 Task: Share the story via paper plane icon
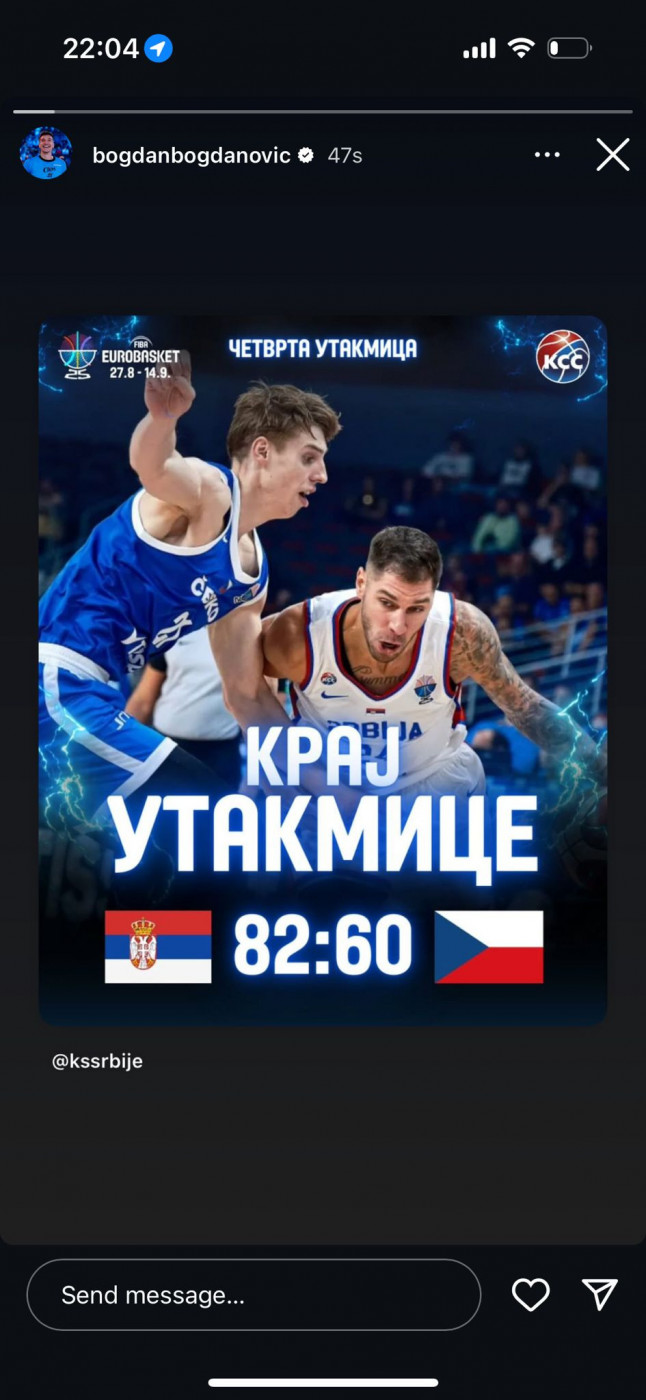[x=599, y=1295]
